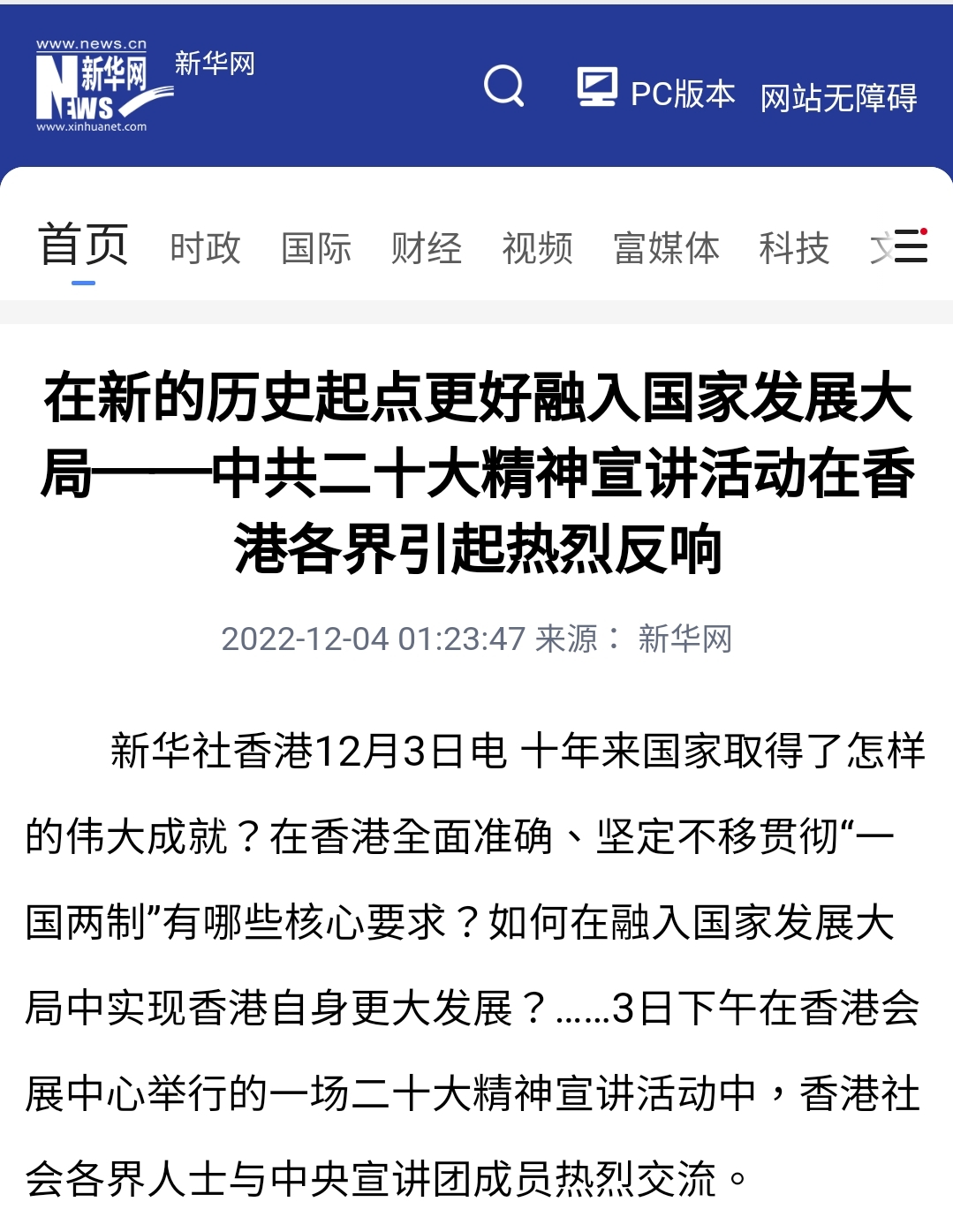Open the search magnifier icon

point(504,87)
